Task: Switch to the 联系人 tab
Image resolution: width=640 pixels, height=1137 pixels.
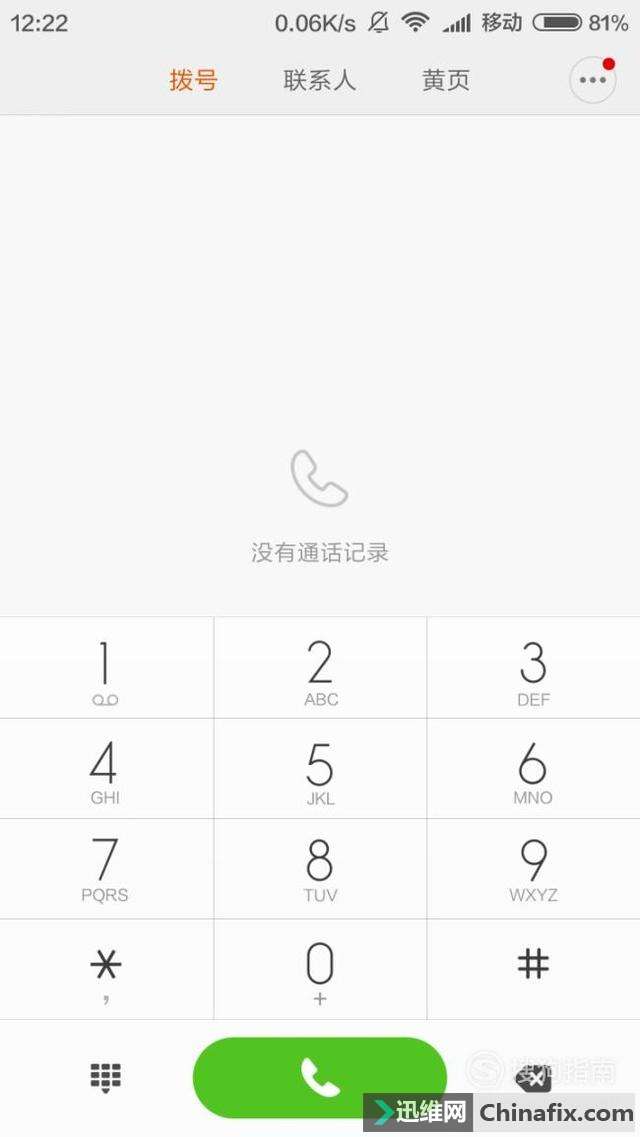Action: click(x=319, y=81)
